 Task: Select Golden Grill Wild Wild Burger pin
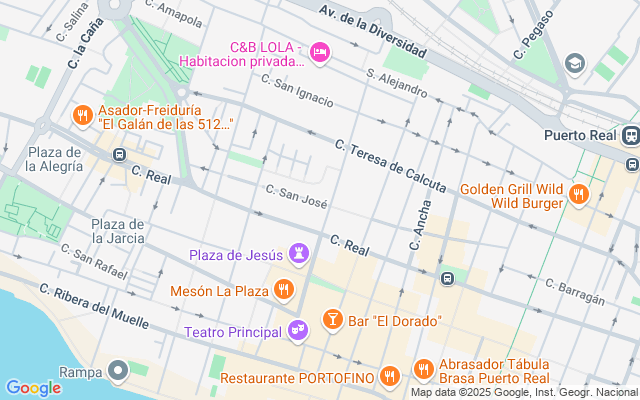578,194
